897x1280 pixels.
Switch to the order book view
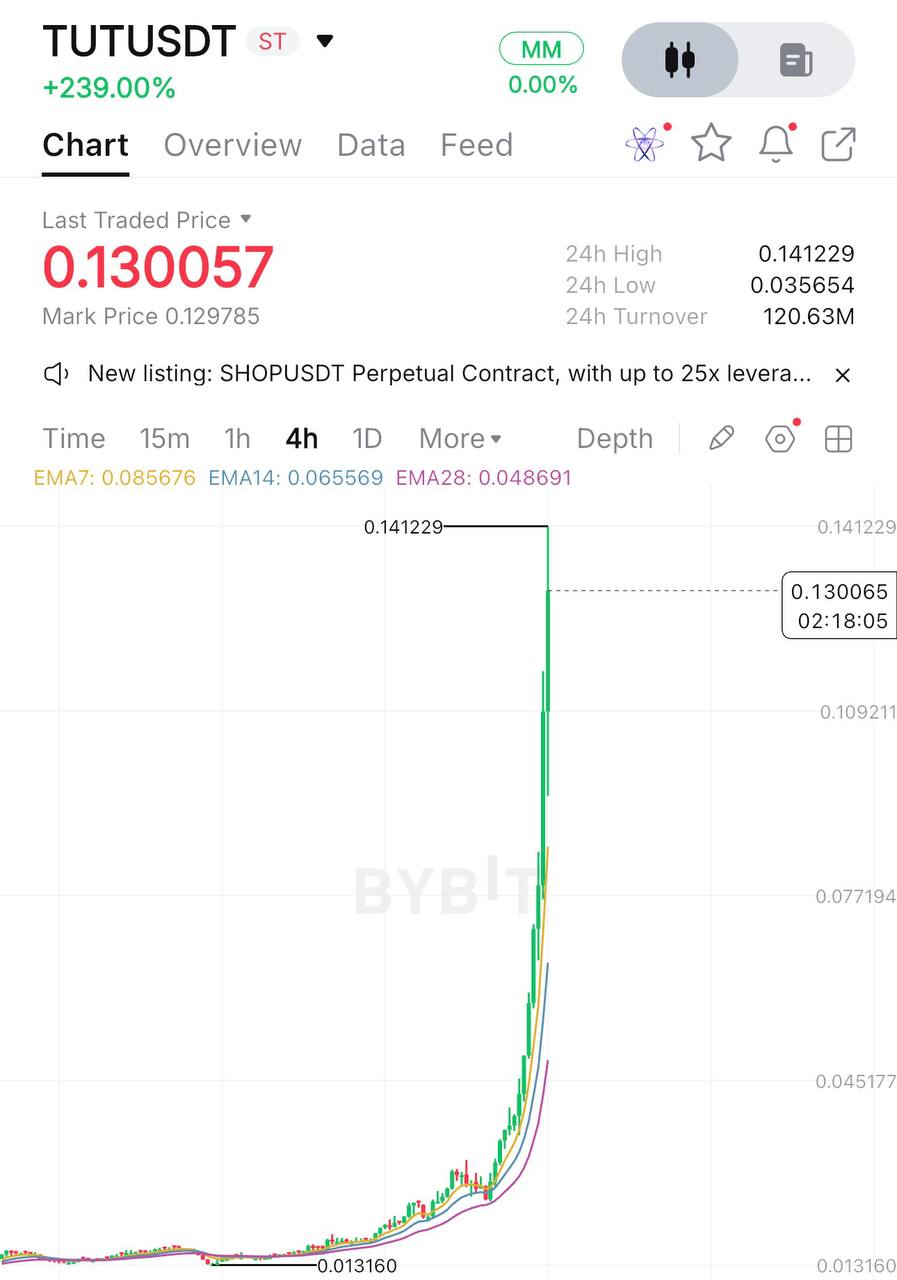[x=797, y=60]
